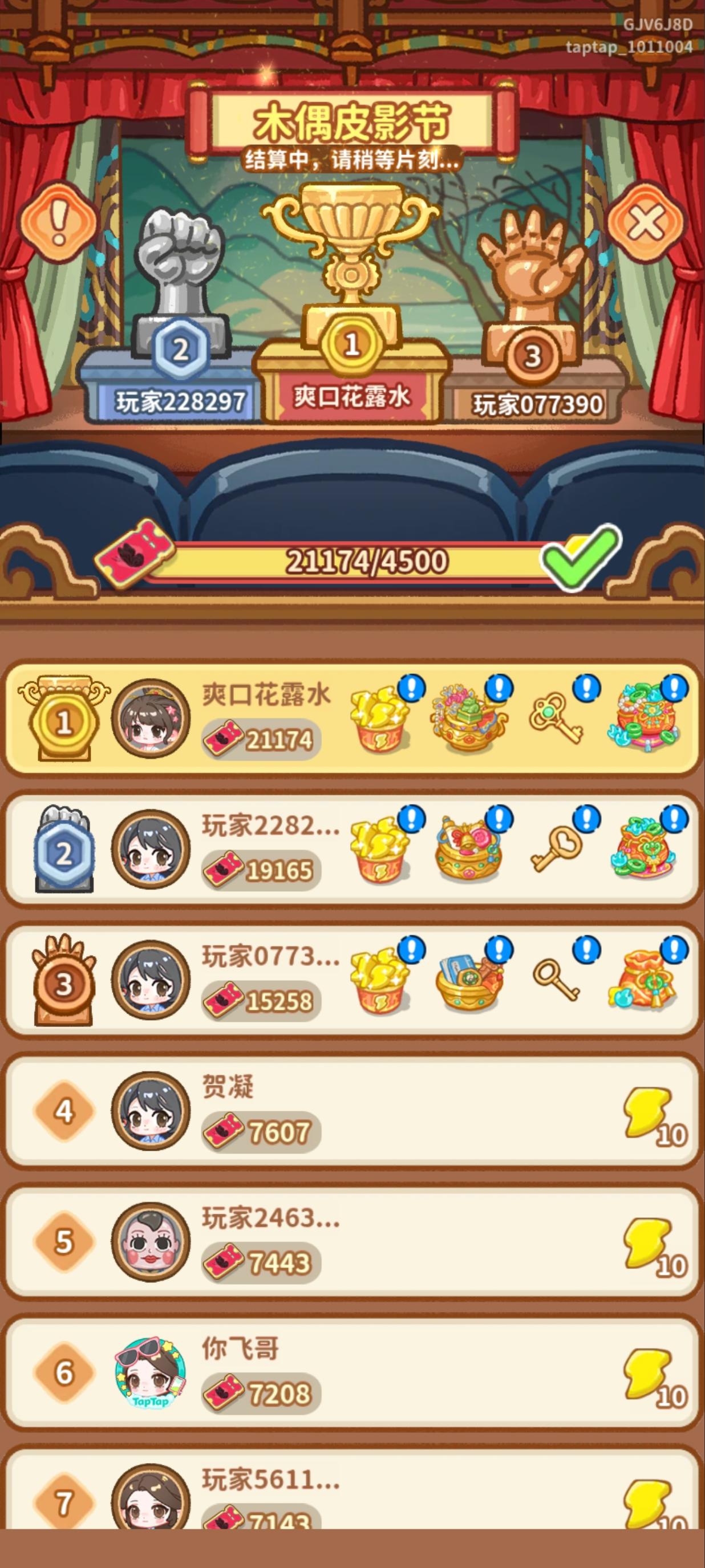Open the avatar of 你飞哥
This screenshot has height=1568, width=705.
(x=151, y=1372)
